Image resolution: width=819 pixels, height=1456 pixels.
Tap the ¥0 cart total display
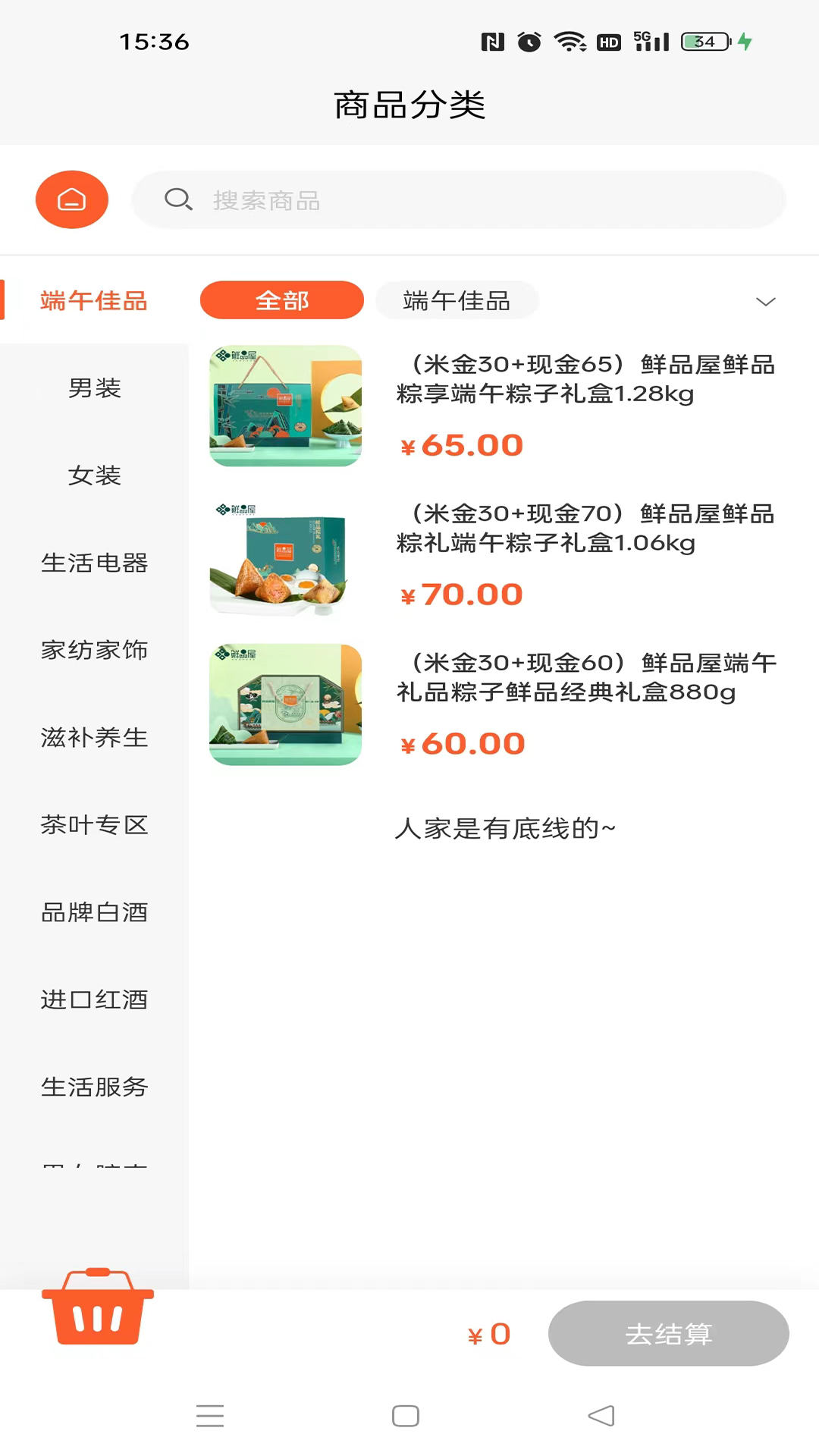click(488, 1334)
